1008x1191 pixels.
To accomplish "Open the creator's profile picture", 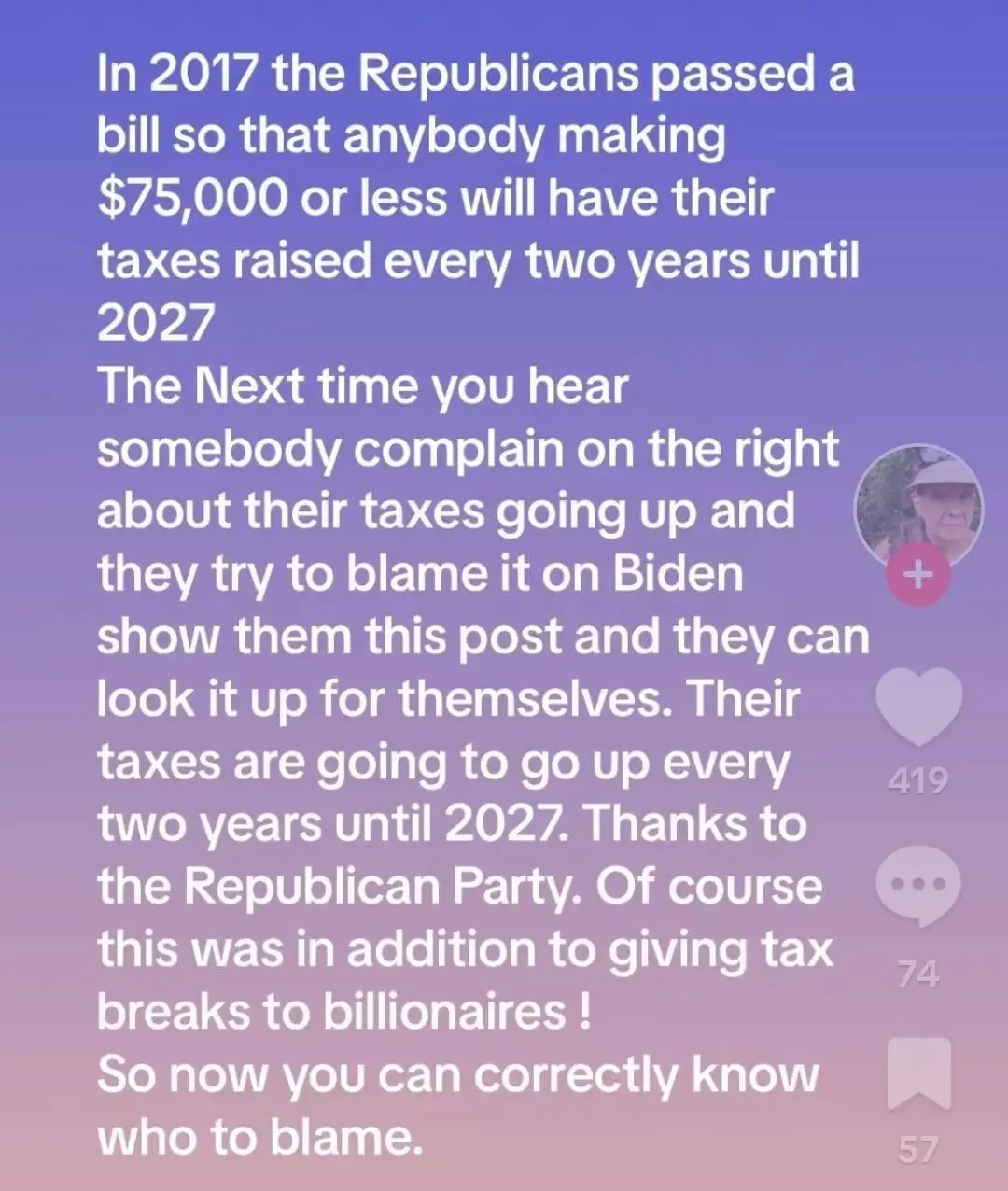I will [918, 506].
